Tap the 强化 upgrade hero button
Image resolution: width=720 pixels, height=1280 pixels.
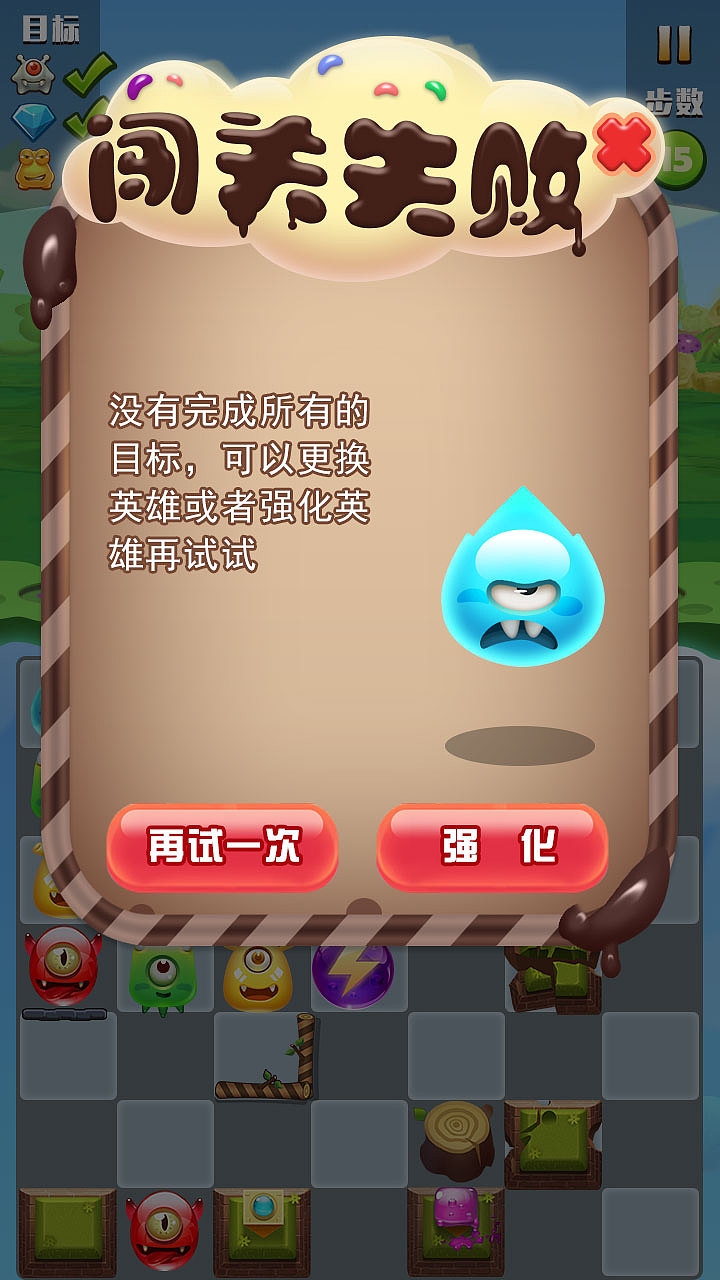coord(493,846)
